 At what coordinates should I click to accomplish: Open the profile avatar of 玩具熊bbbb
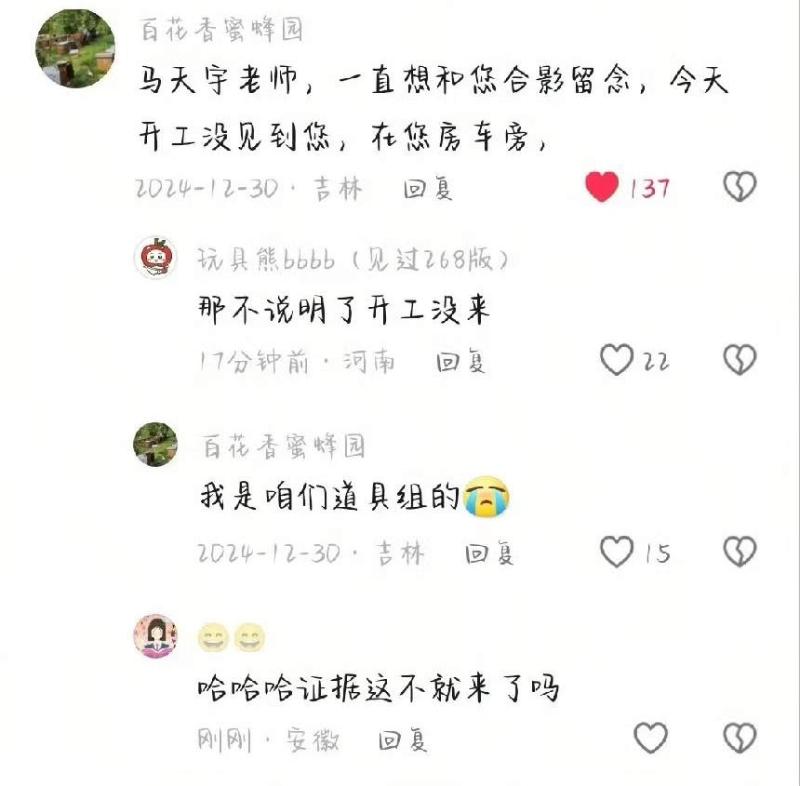coord(156,258)
